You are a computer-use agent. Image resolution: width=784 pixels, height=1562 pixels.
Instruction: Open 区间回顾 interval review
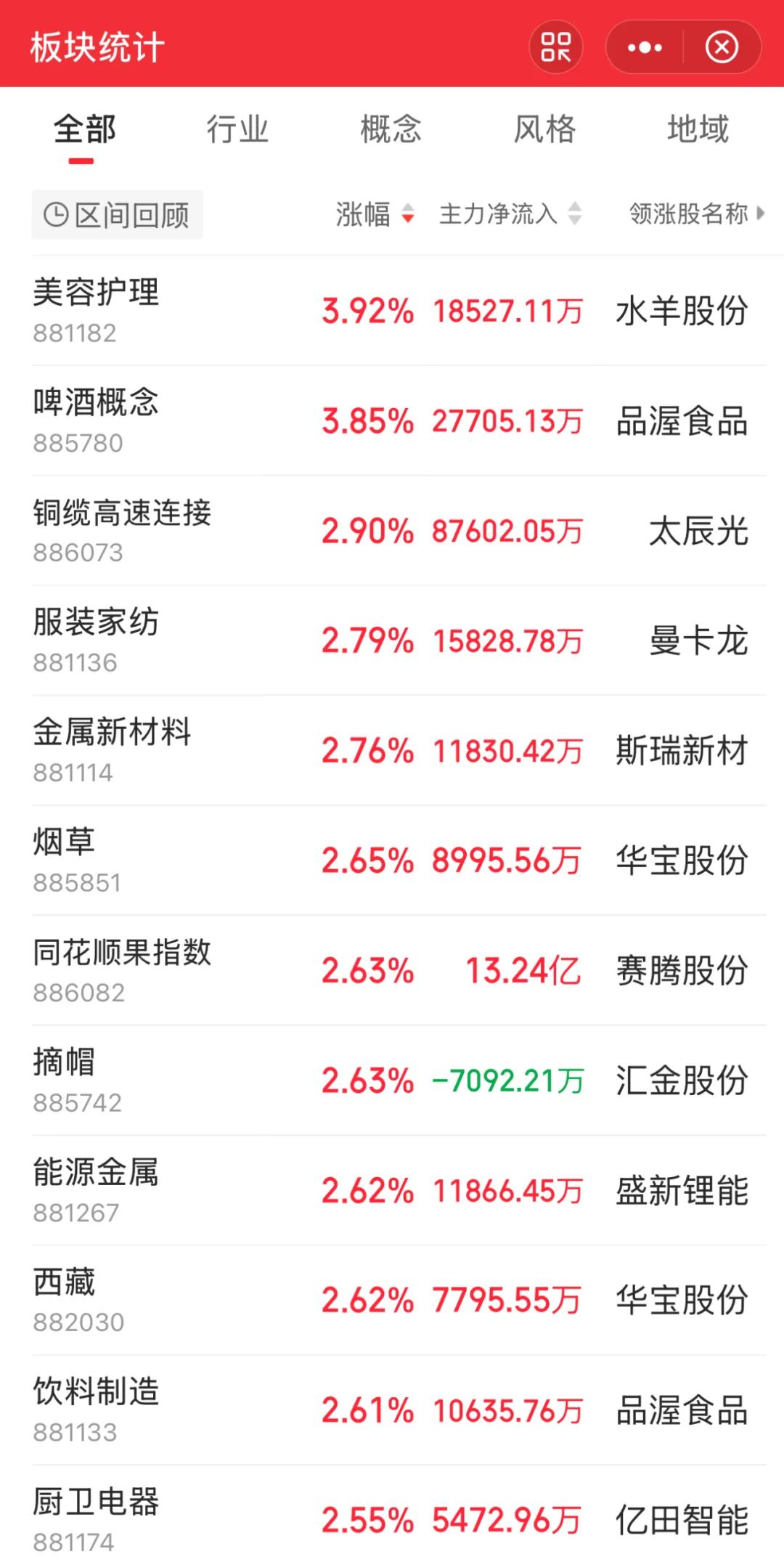pyautogui.click(x=117, y=215)
